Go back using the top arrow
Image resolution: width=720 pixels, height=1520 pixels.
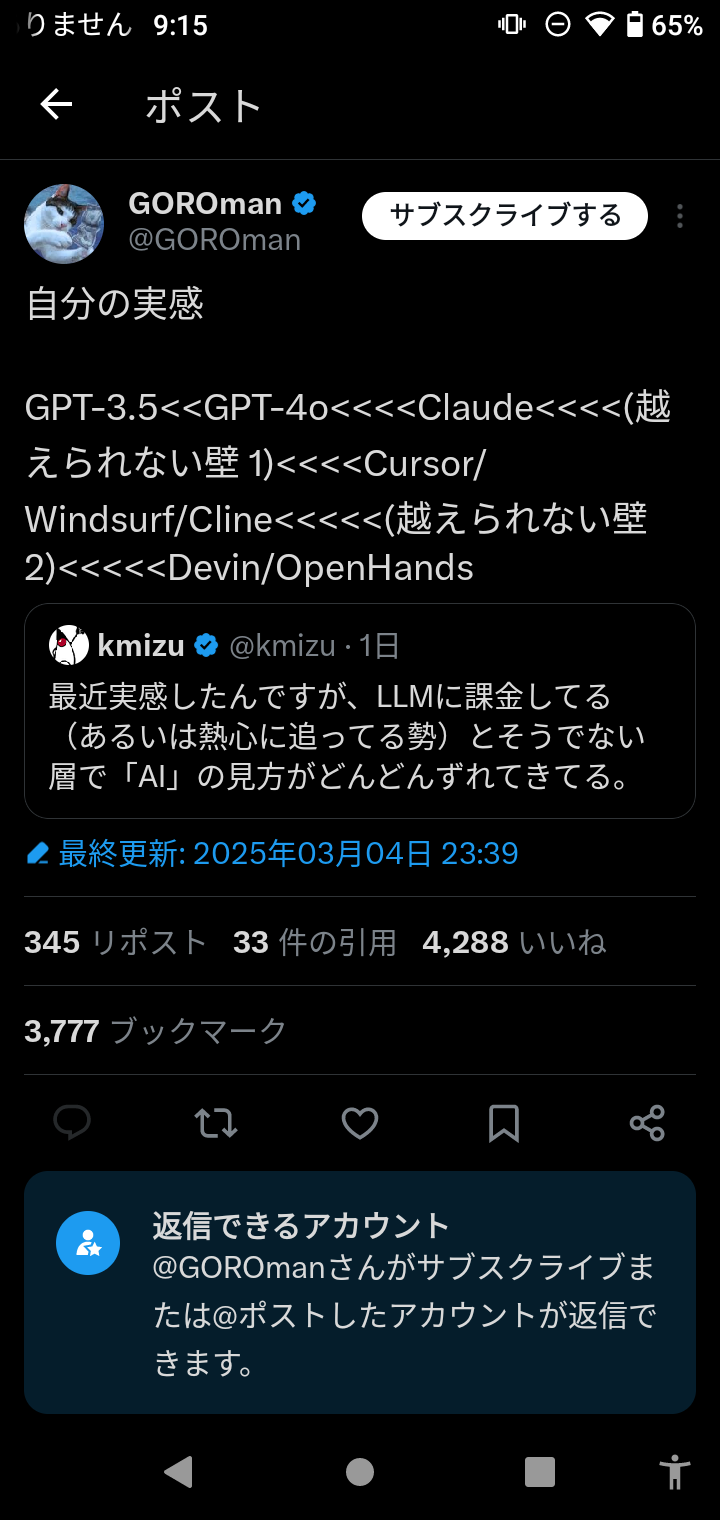(56, 104)
